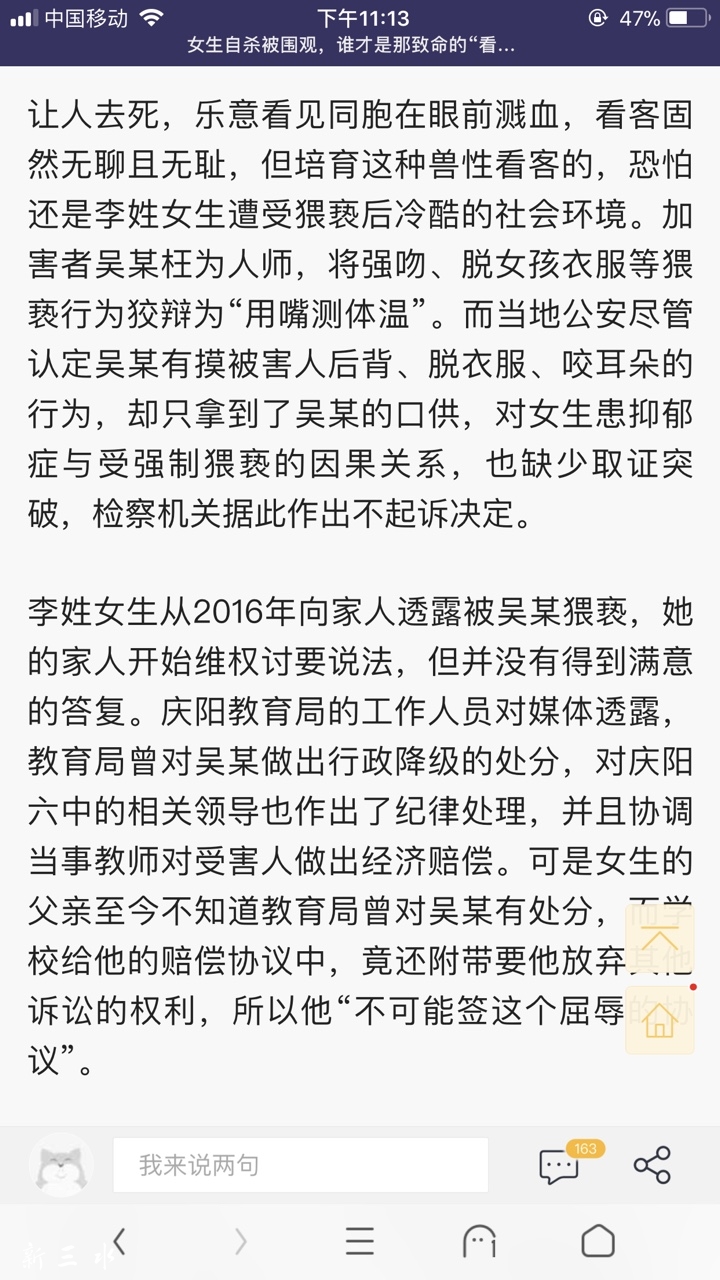Share this article

click(652, 1165)
